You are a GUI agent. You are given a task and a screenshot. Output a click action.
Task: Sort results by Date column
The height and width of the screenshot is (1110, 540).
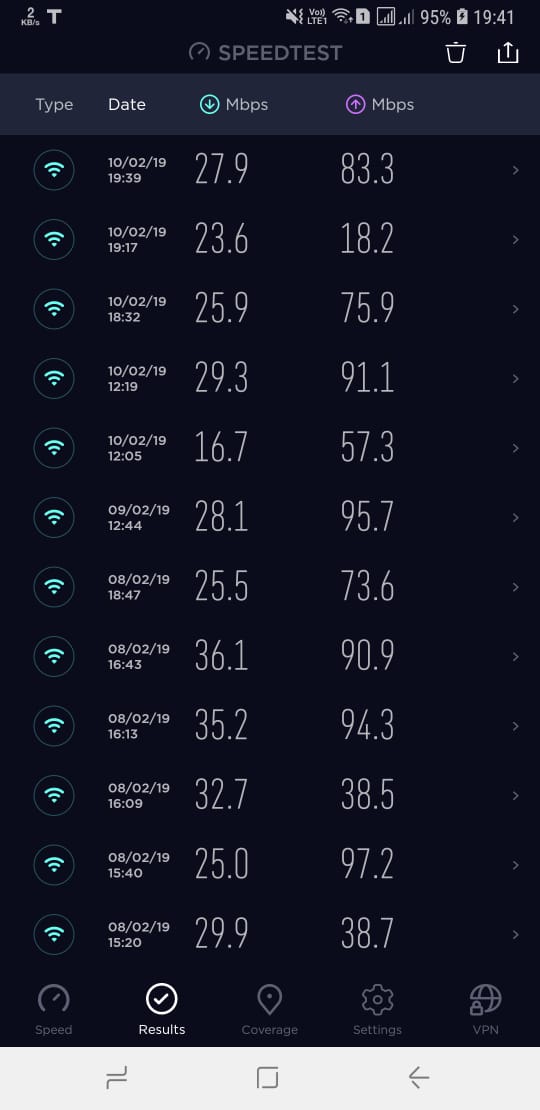tap(127, 104)
